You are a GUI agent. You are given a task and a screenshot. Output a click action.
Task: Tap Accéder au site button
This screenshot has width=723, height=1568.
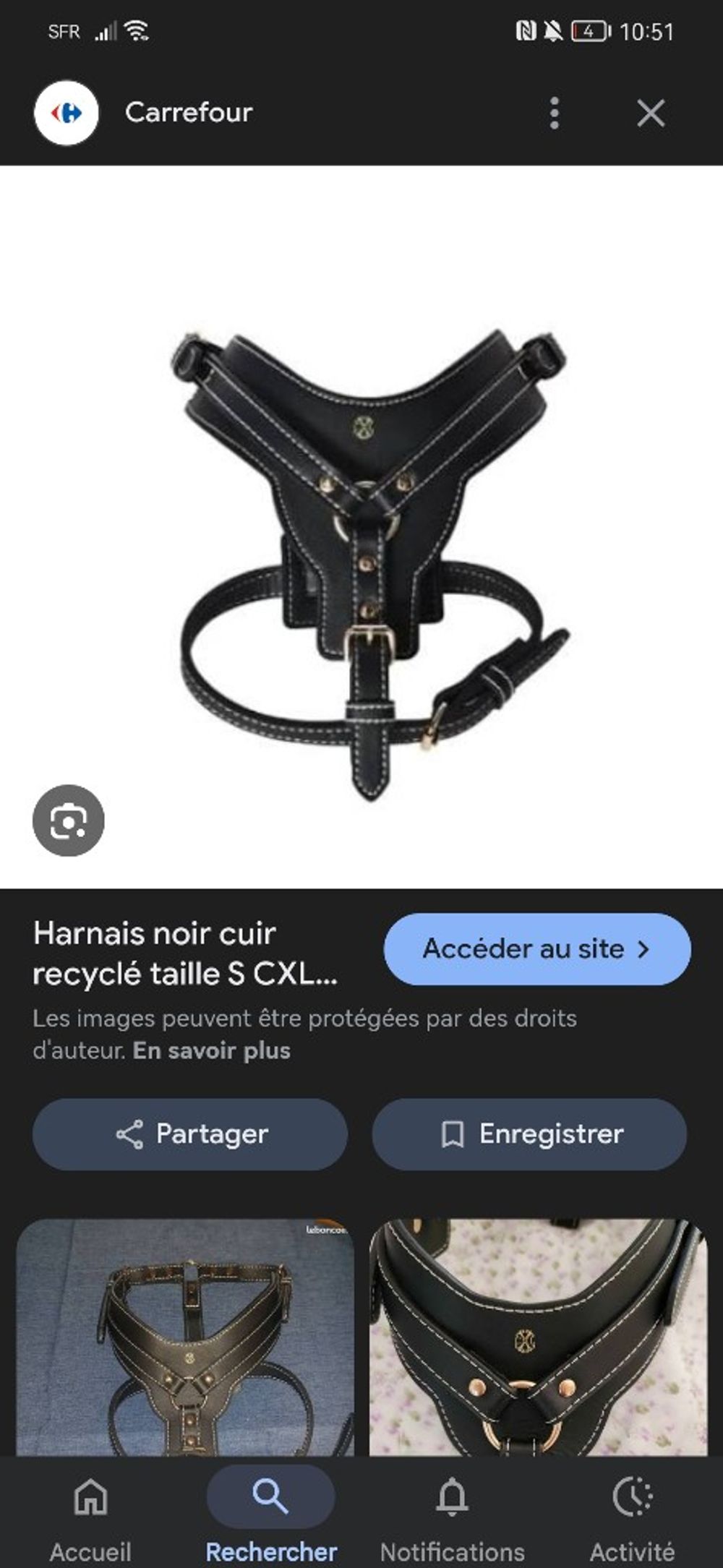[536, 948]
